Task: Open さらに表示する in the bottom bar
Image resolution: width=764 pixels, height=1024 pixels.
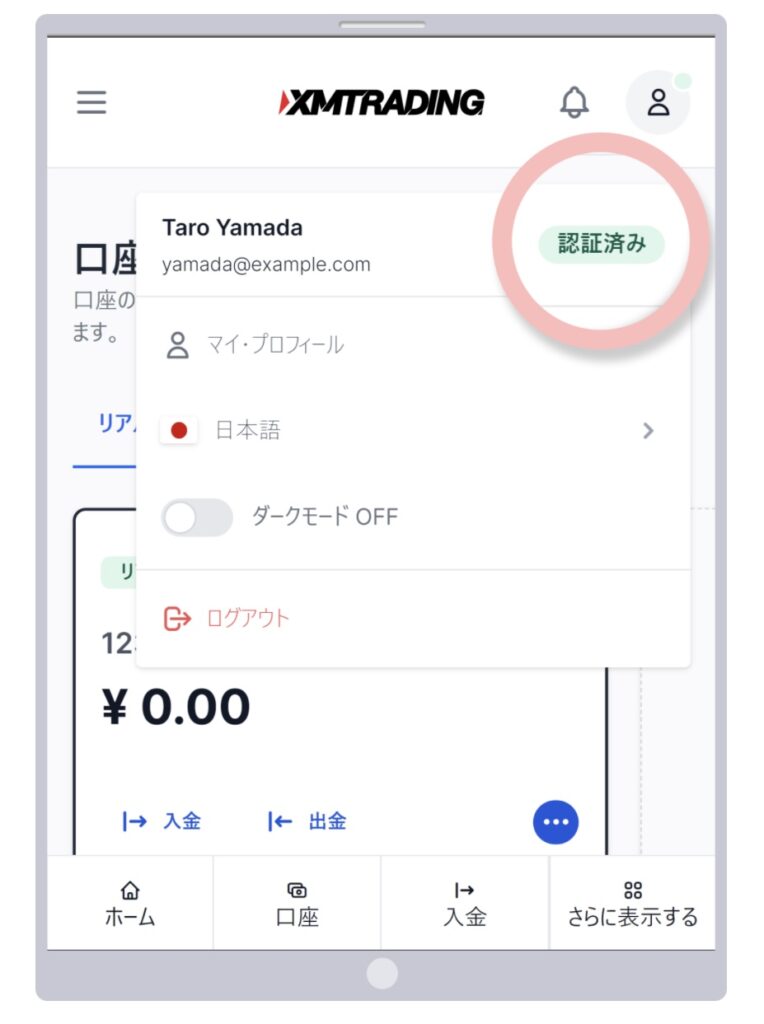Action: (632, 904)
